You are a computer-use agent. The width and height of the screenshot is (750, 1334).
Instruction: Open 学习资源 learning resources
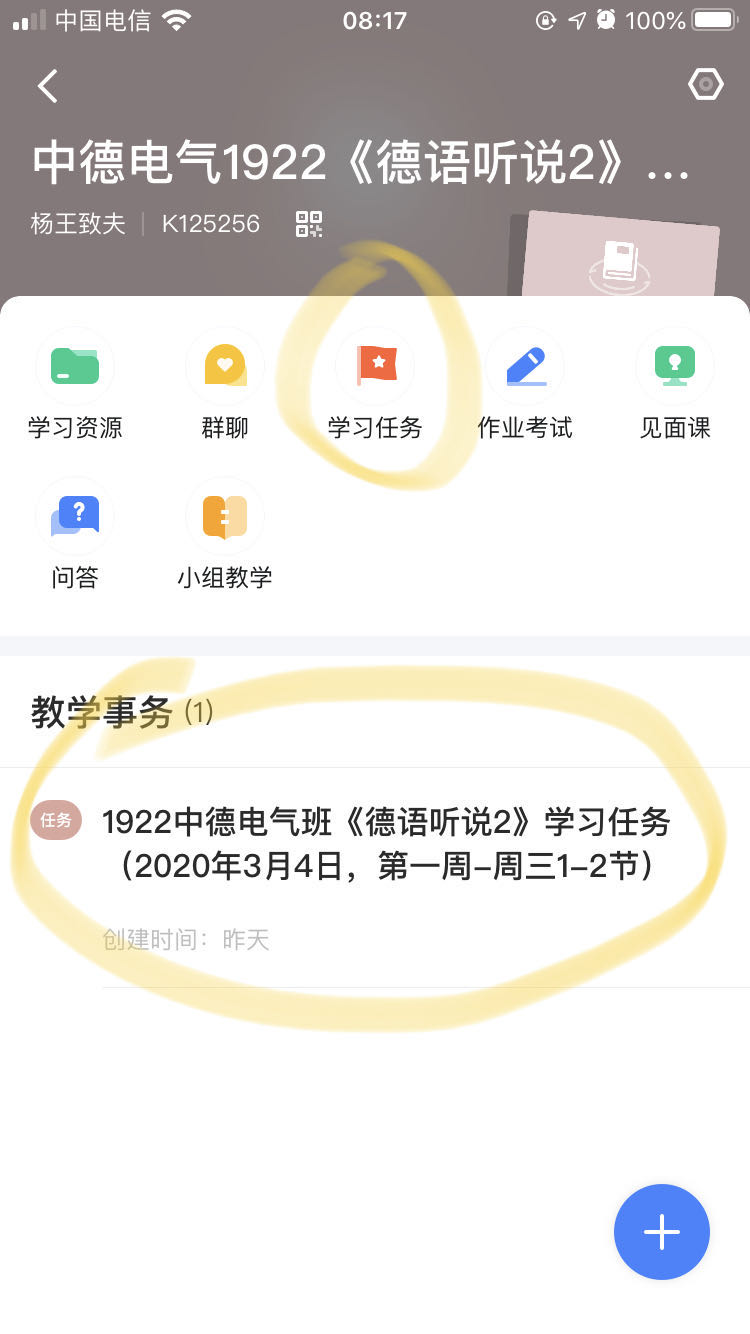[x=75, y=385]
